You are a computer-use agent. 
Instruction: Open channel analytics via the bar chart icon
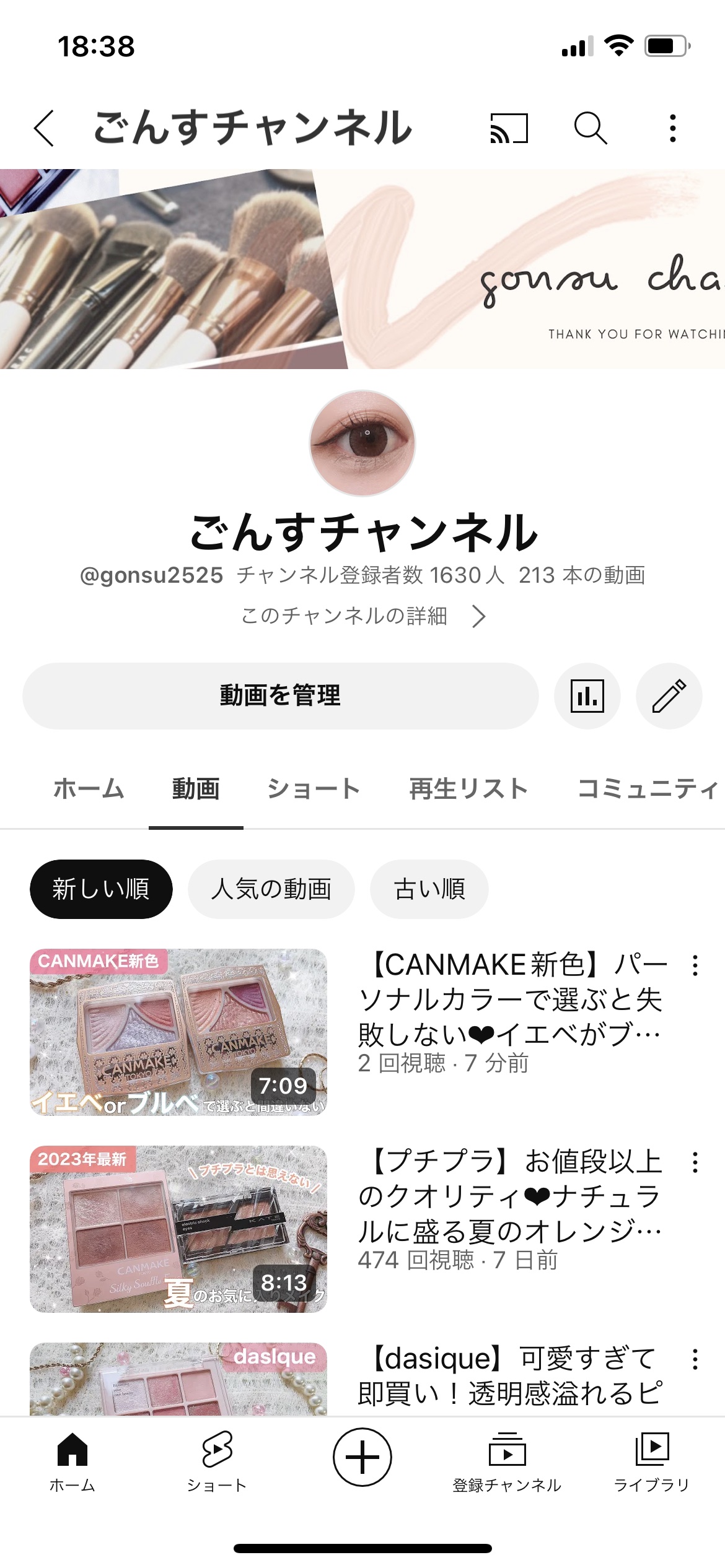tap(587, 695)
